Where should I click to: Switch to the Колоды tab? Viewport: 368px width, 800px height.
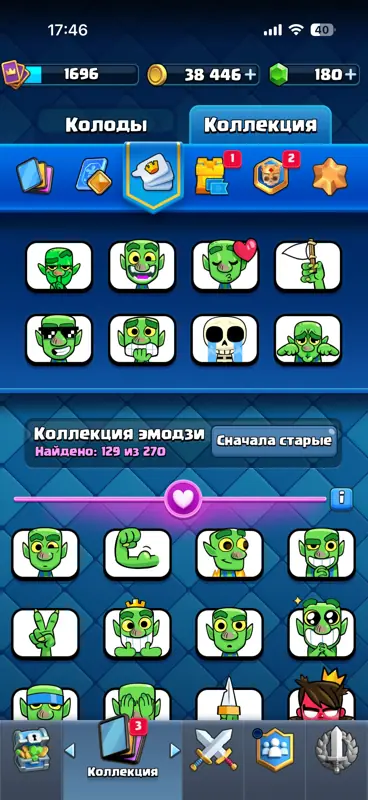tap(106, 125)
